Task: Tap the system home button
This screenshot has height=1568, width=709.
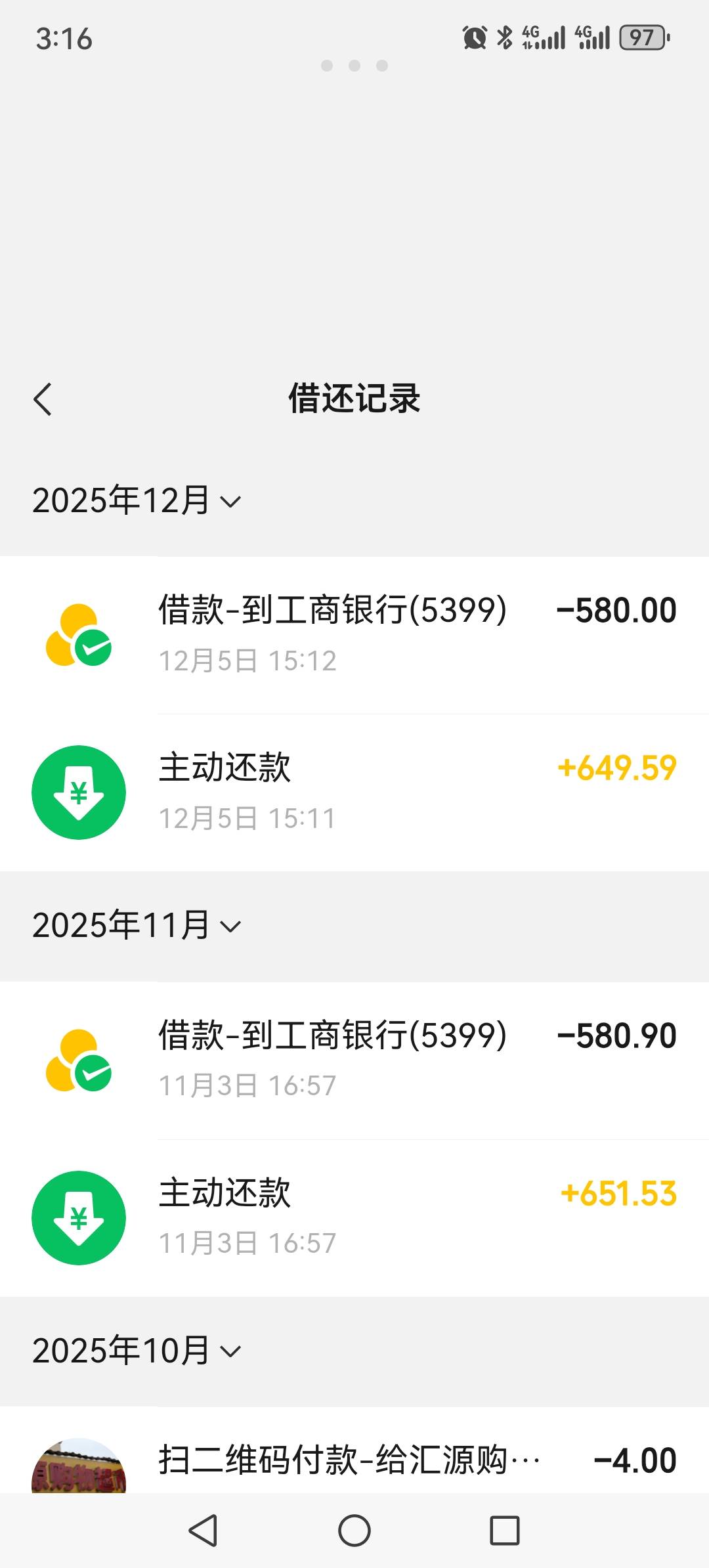Action: (354, 1531)
